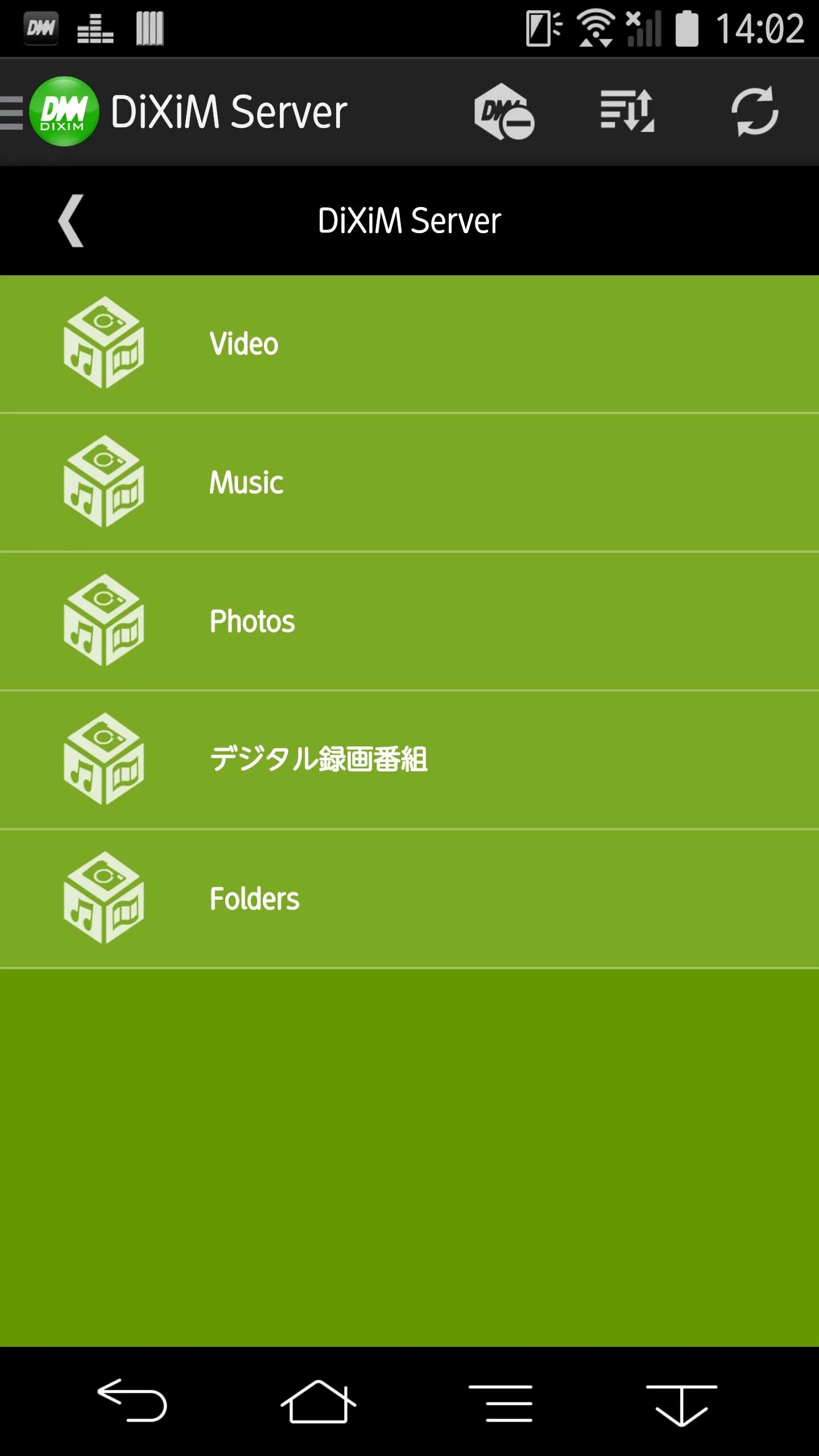Tap the disconnect server icon
The image size is (819, 1456).
coord(504,111)
